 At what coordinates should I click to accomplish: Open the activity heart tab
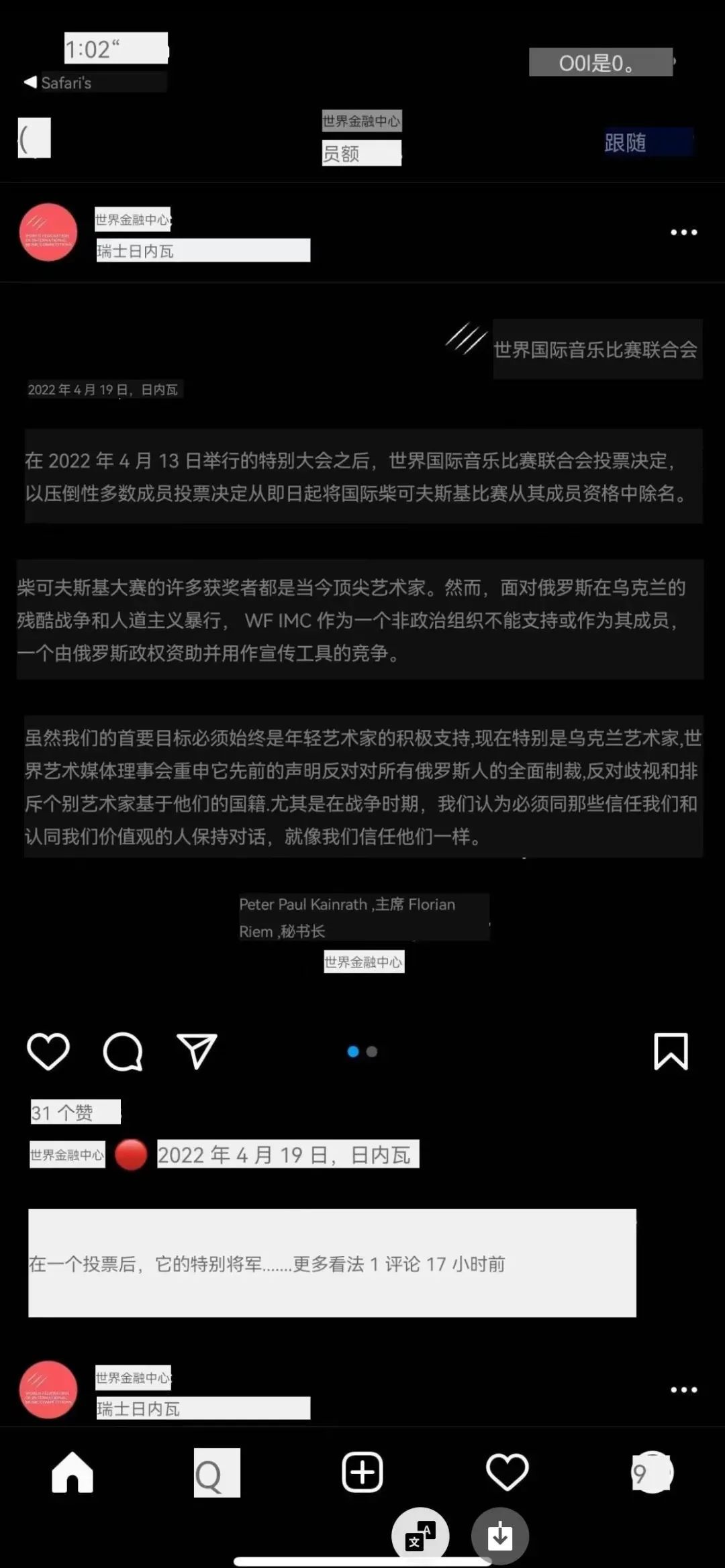507,1473
